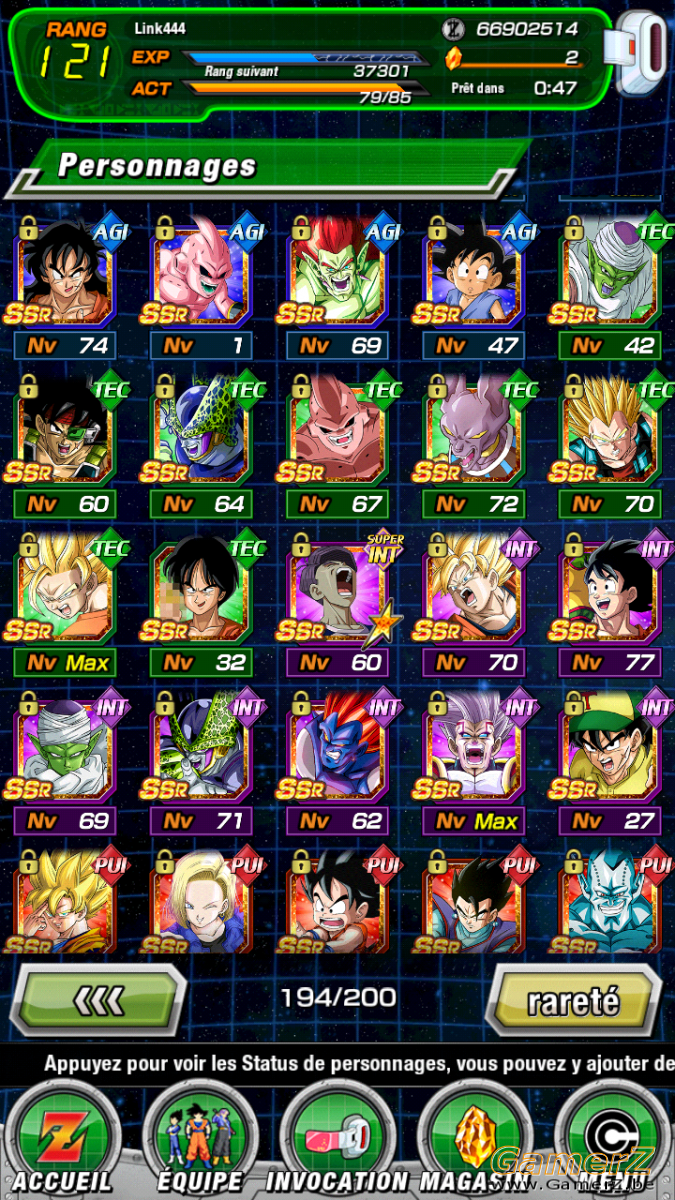This screenshot has height=1200, width=675.
Task: Open the AGI character at level 1
Action: coord(202,272)
